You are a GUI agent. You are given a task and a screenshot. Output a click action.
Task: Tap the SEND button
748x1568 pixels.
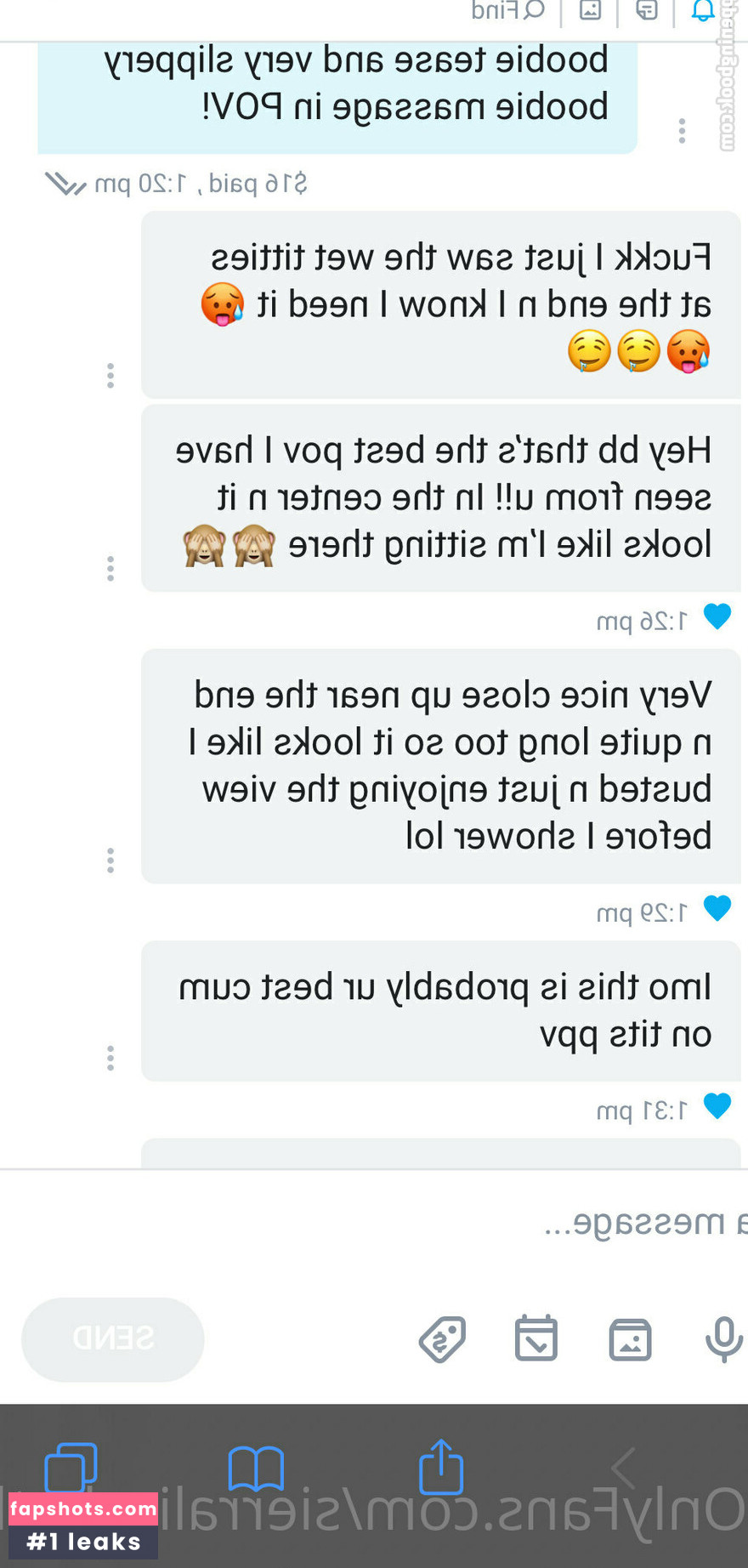coord(113,1338)
